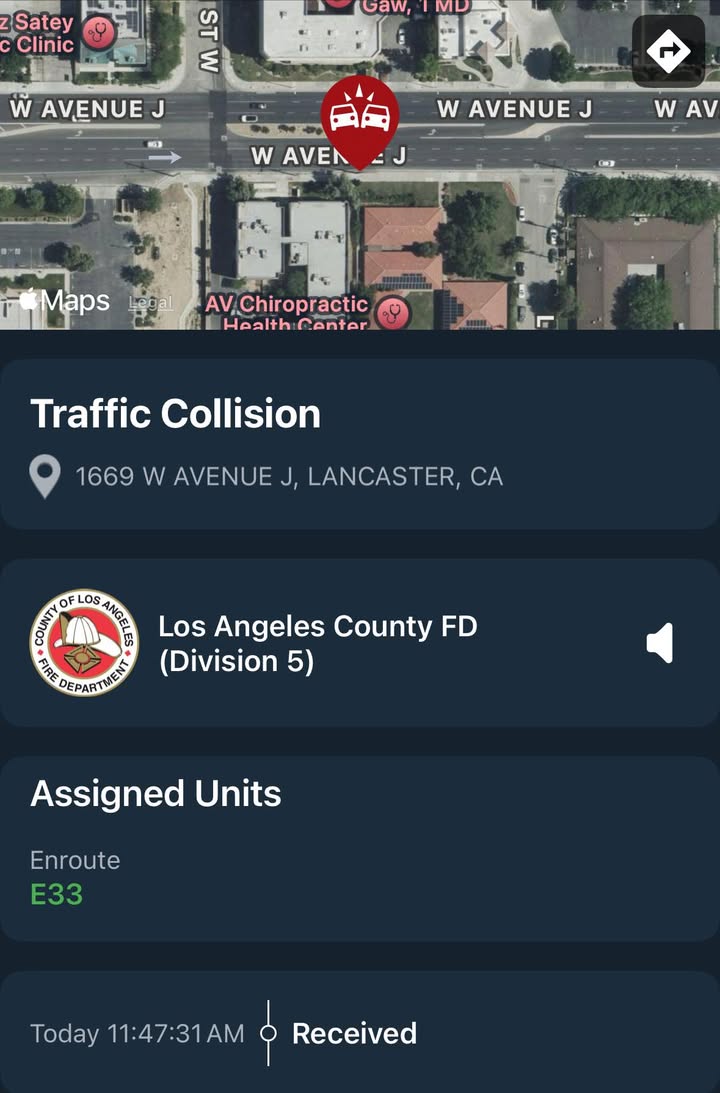Open directions to the incident
The image size is (720, 1093).
tap(668, 51)
